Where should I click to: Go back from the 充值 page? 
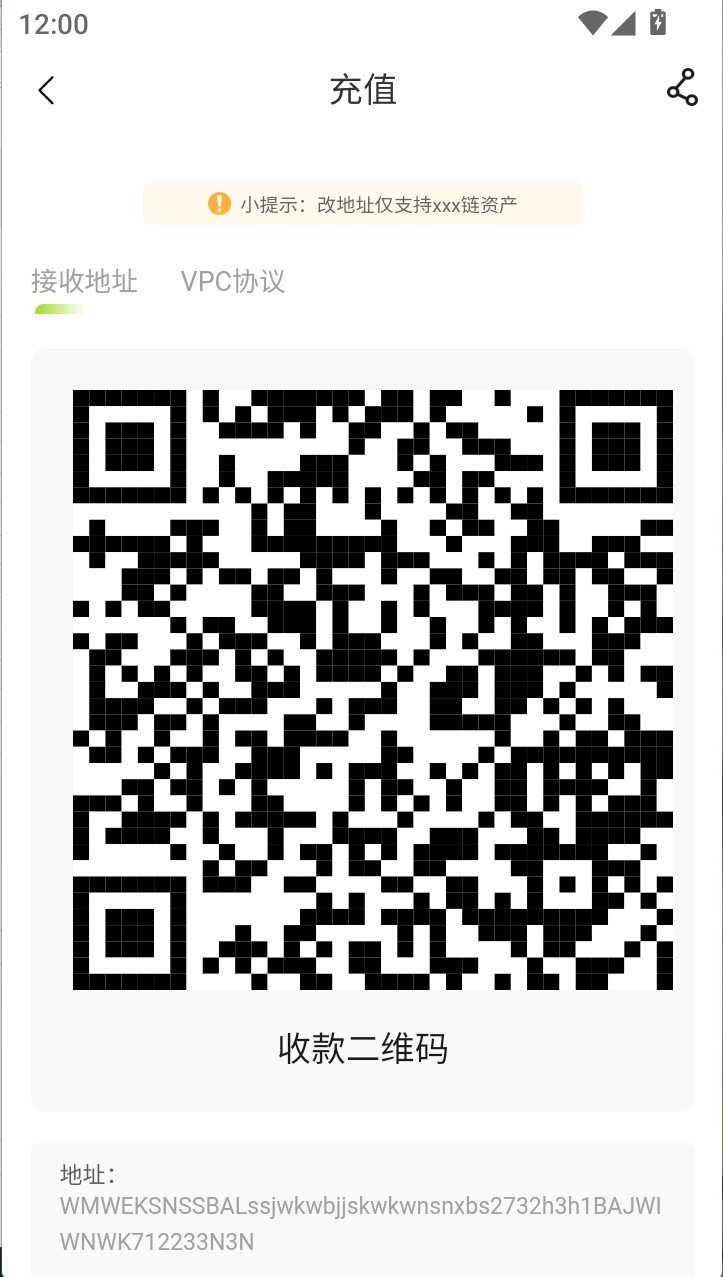coord(46,90)
